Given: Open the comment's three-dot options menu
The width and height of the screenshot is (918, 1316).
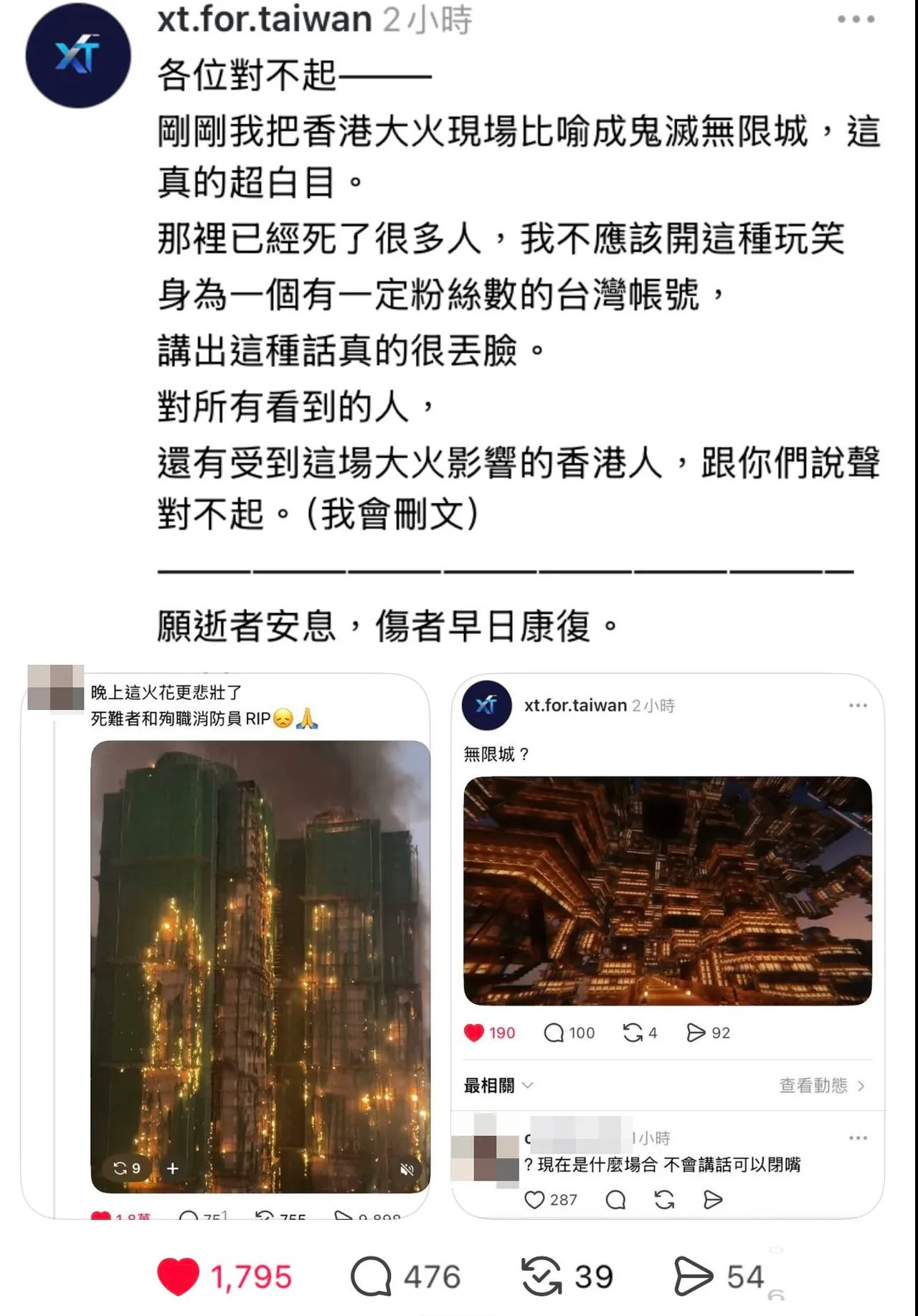Looking at the screenshot, I should pyautogui.click(x=856, y=1137).
